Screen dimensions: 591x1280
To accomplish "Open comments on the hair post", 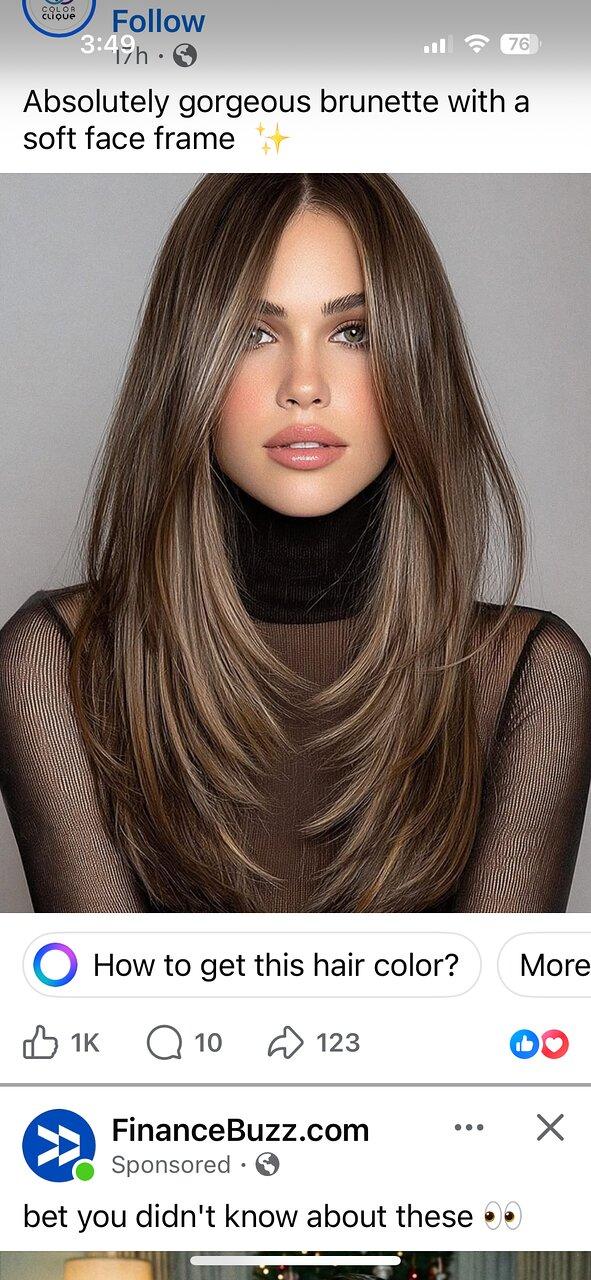I will 184,1043.
